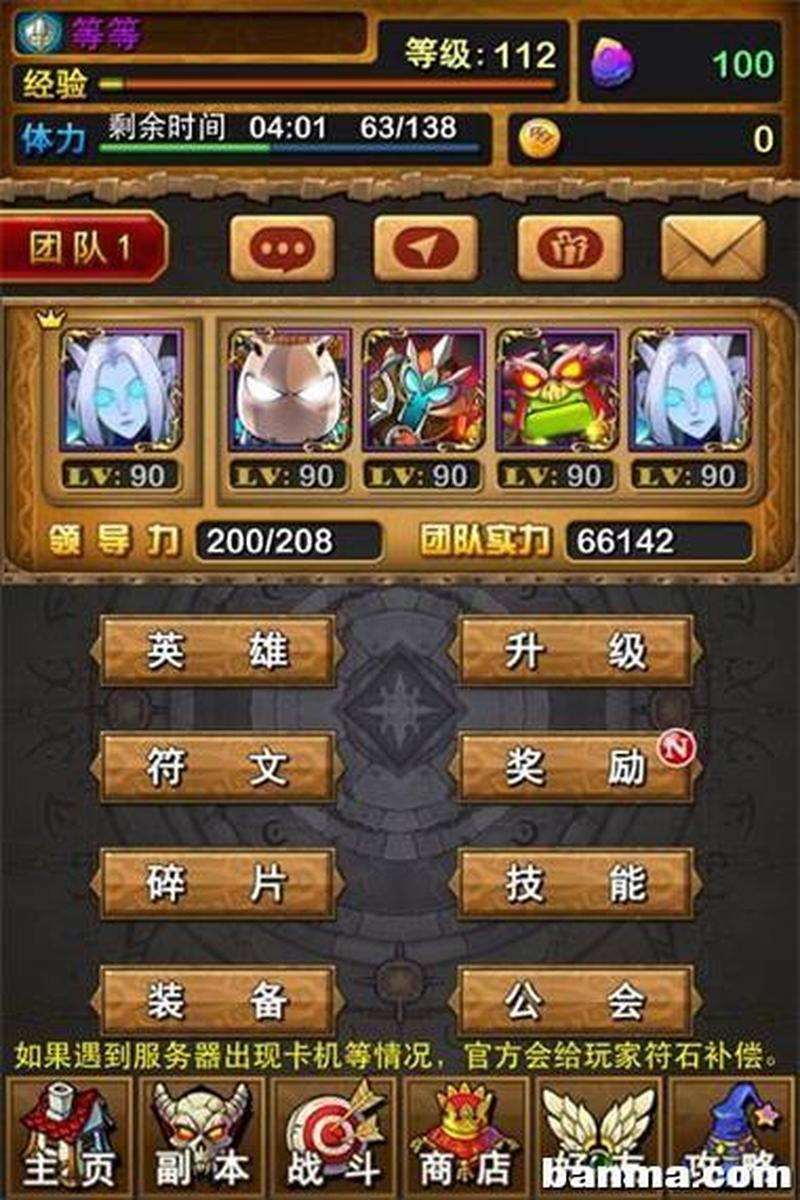This screenshot has width=800, height=1200.
Task: Open the 碎片 fragments menu
Action: [218, 885]
